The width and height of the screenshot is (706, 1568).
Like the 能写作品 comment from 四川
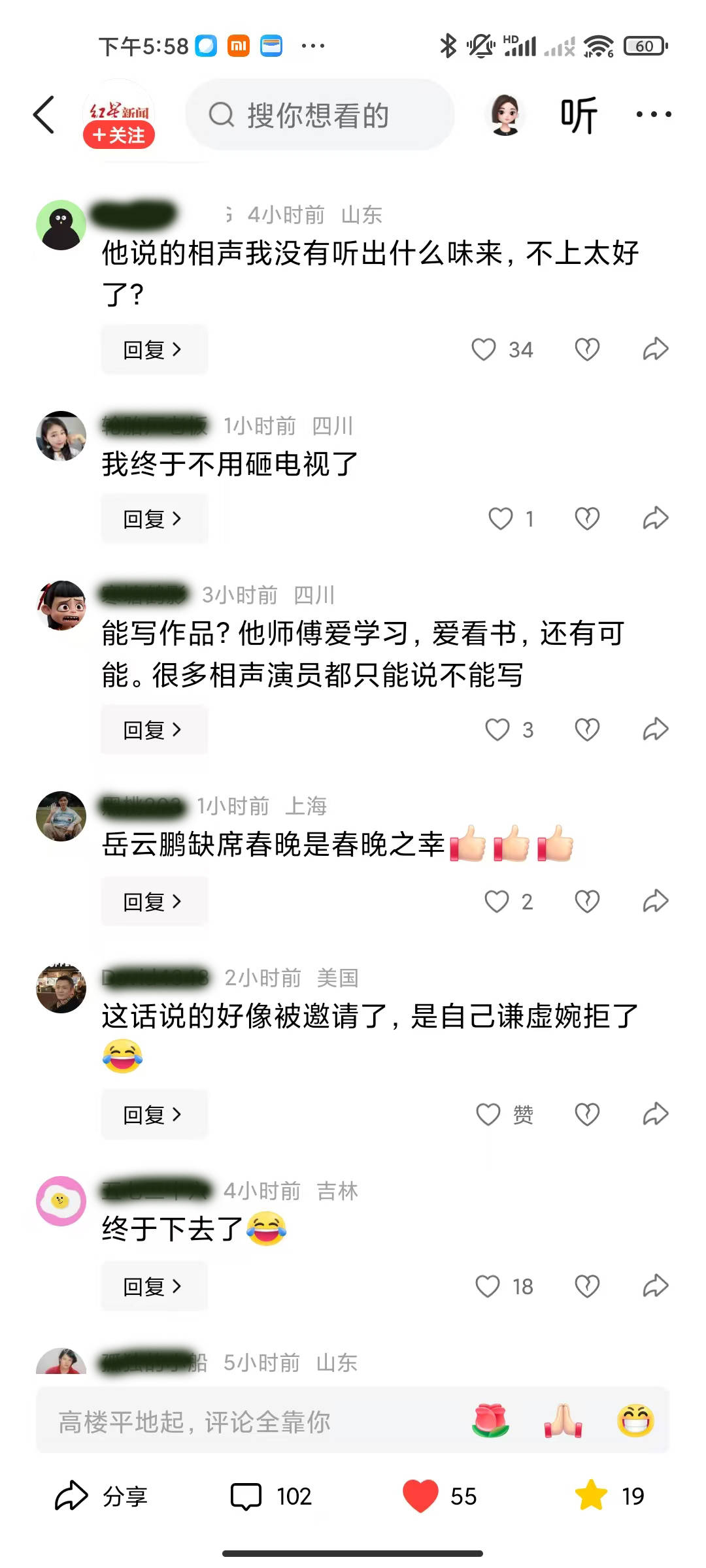497,730
